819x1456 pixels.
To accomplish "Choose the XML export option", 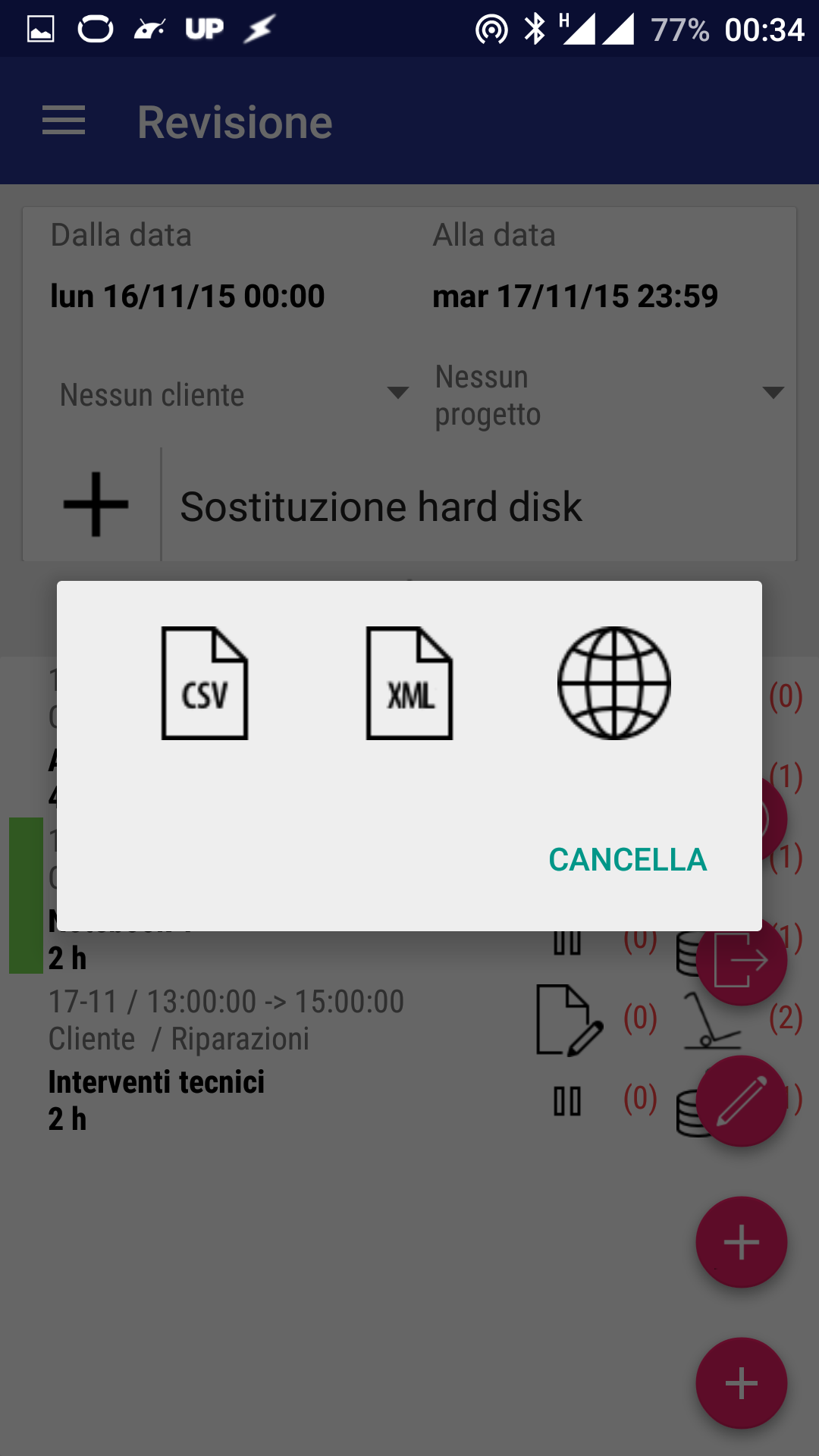I will point(409,683).
